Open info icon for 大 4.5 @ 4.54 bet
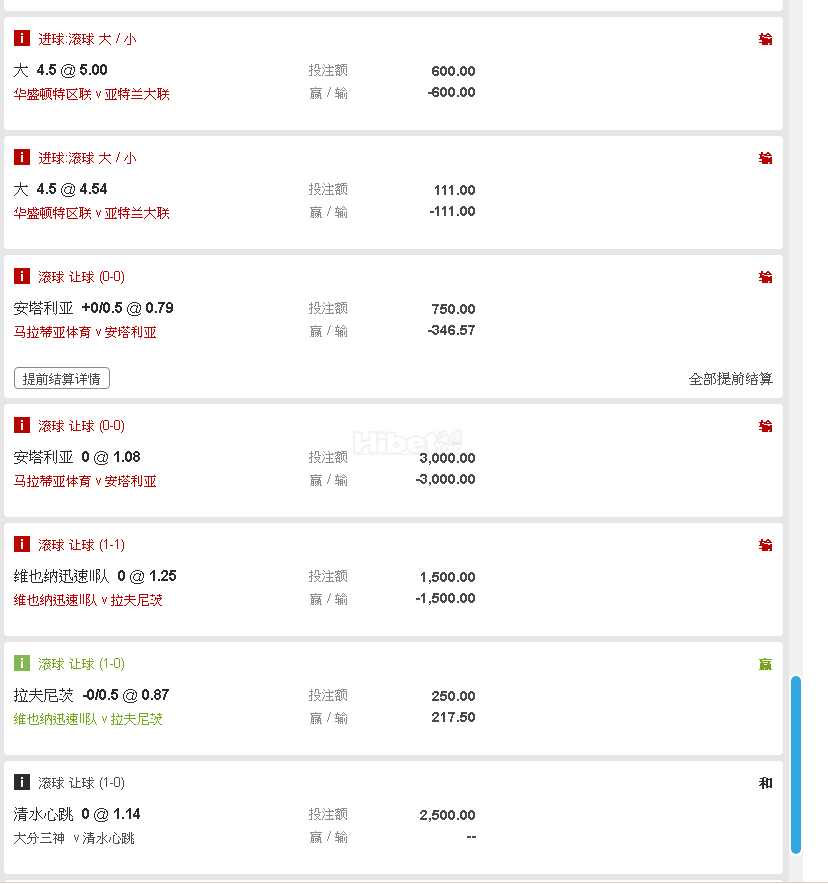 22,158
